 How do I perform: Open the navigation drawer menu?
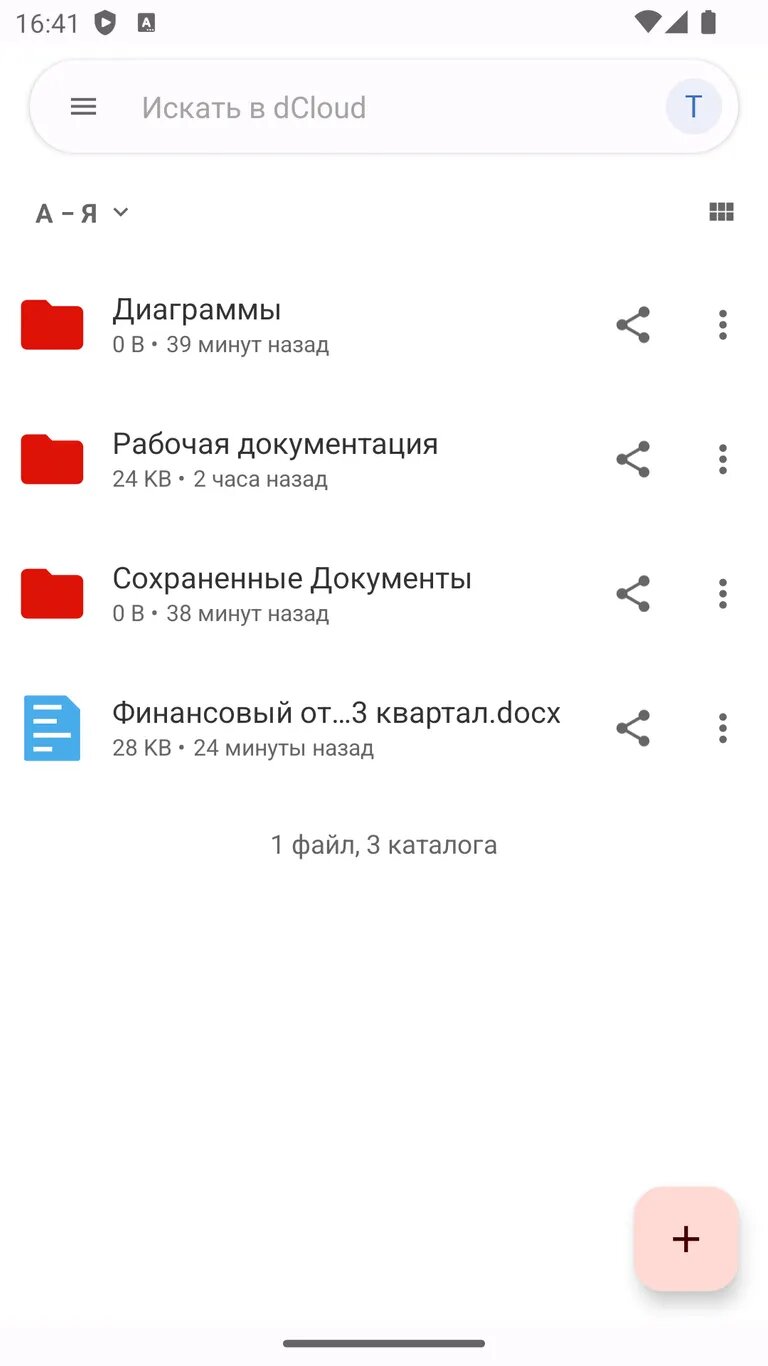point(83,107)
